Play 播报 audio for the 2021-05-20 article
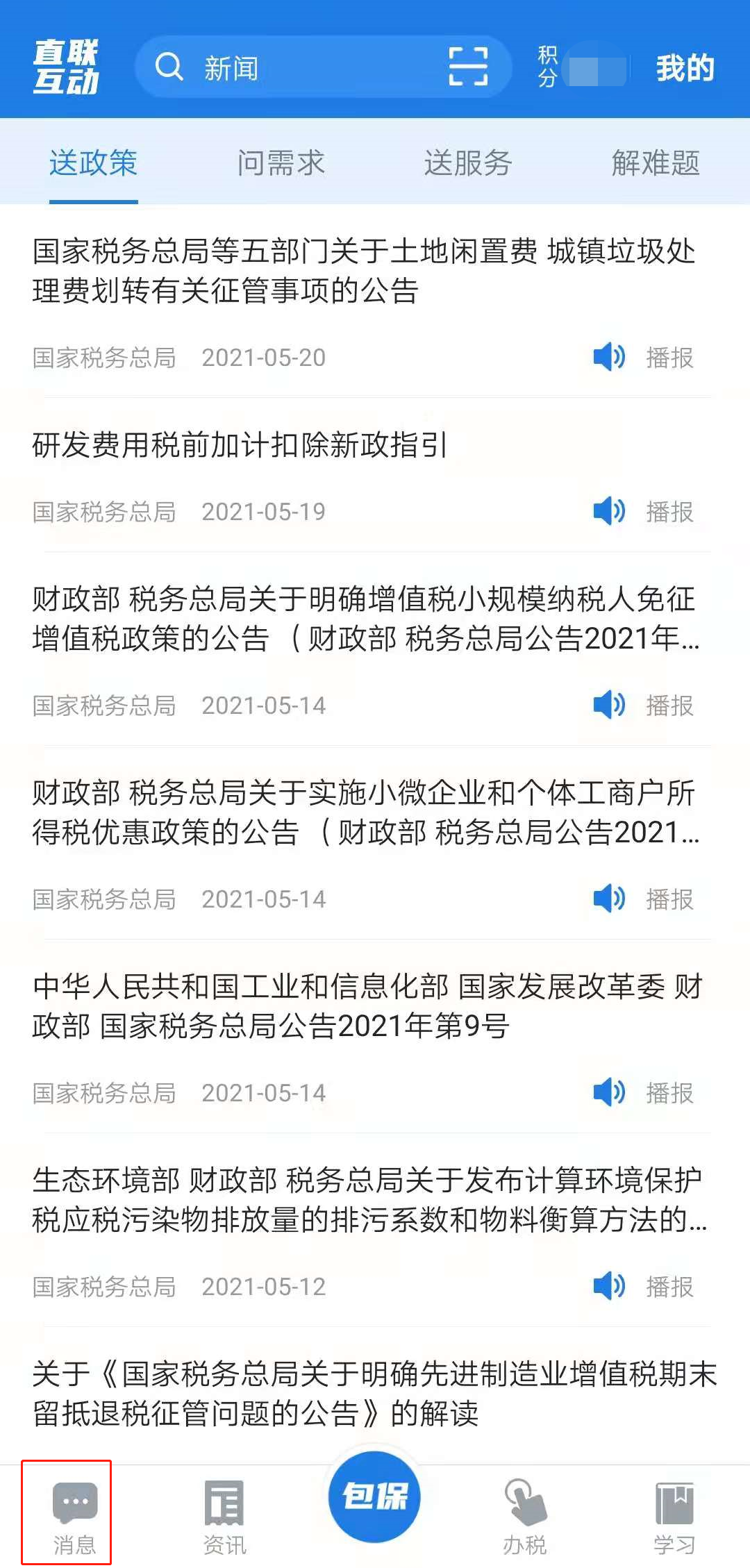Screen dimensions: 750x1568 pyautogui.click(x=644, y=358)
